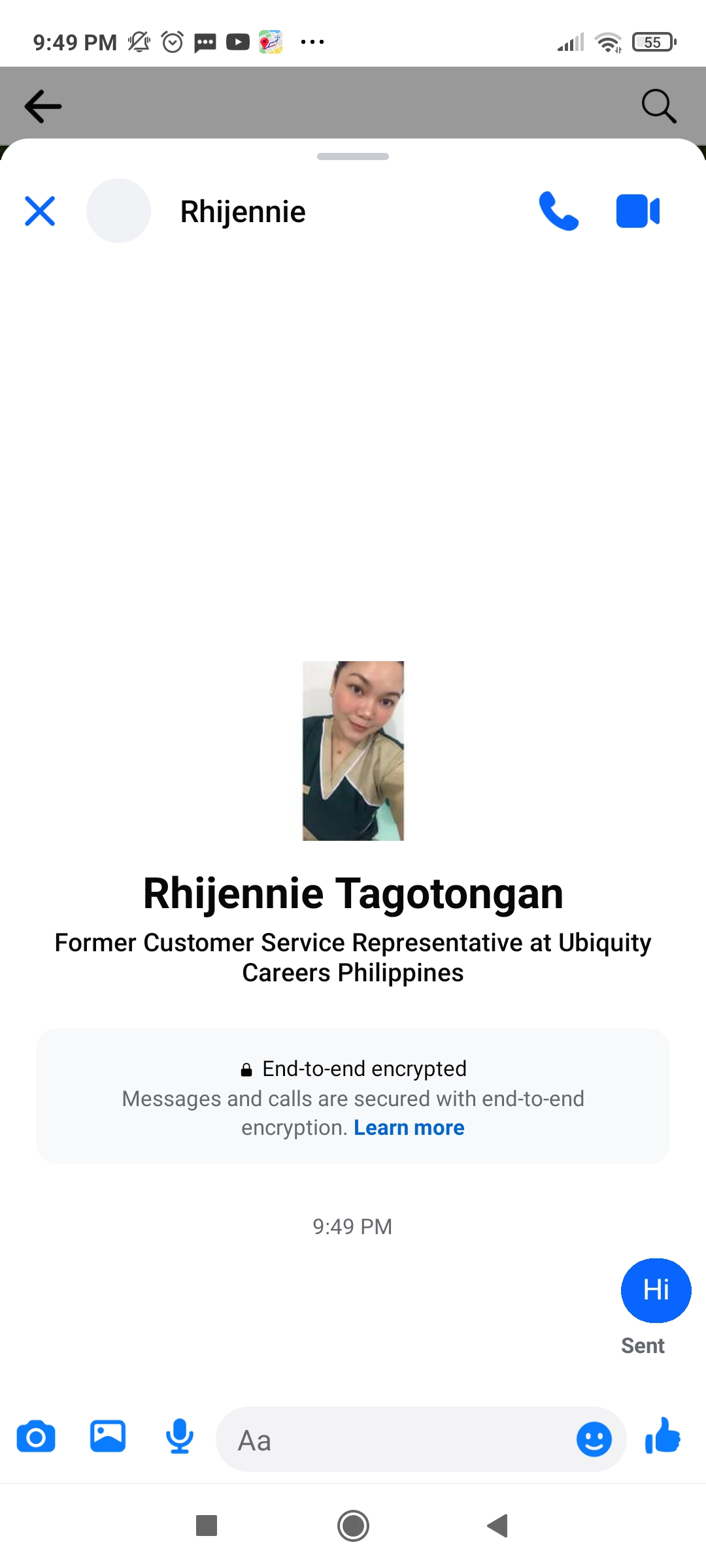Start a voice call with Rhijennie
The height and width of the screenshot is (1568, 706).
(x=559, y=211)
